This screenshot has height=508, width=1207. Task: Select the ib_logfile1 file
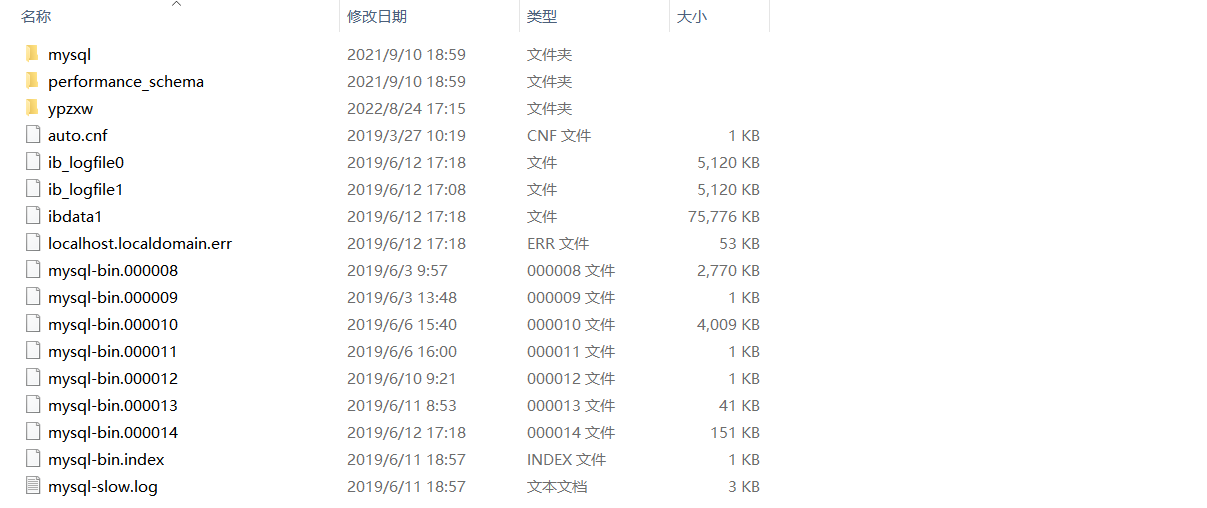[85, 189]
